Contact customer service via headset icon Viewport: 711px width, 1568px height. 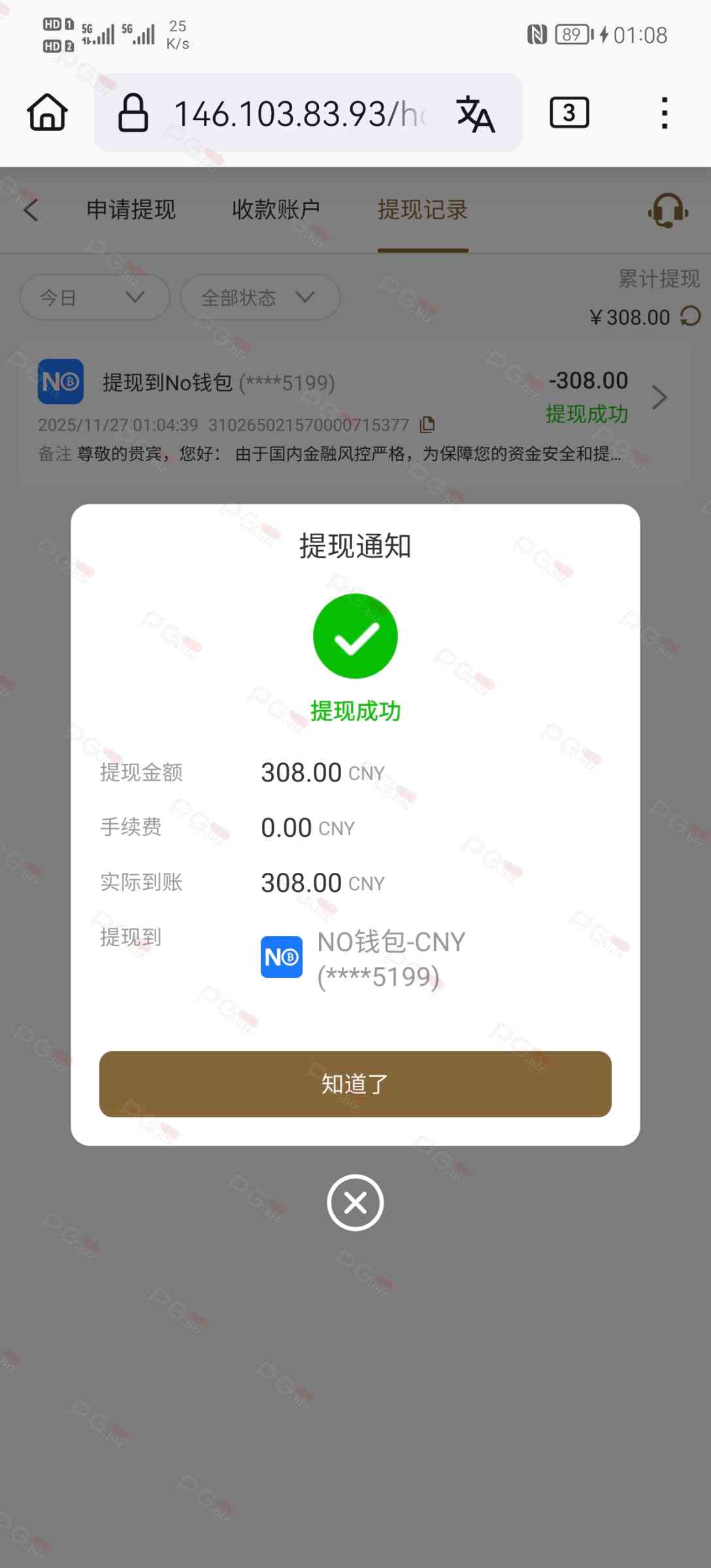(x=667, y=210)
